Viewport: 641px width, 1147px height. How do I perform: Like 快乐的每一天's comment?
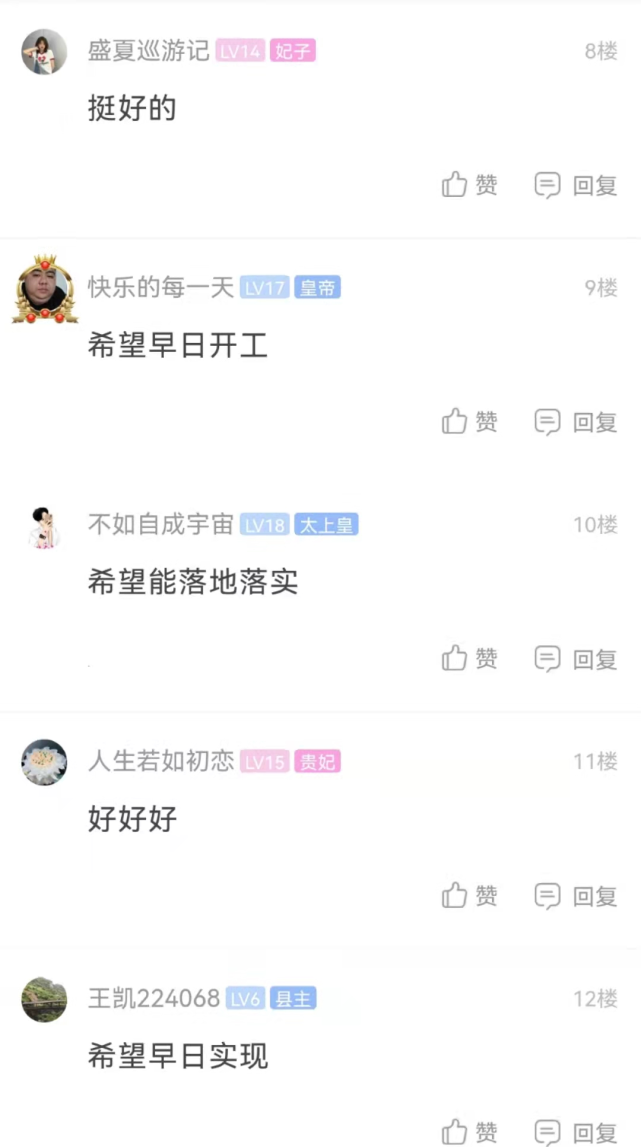click(470, 422)
